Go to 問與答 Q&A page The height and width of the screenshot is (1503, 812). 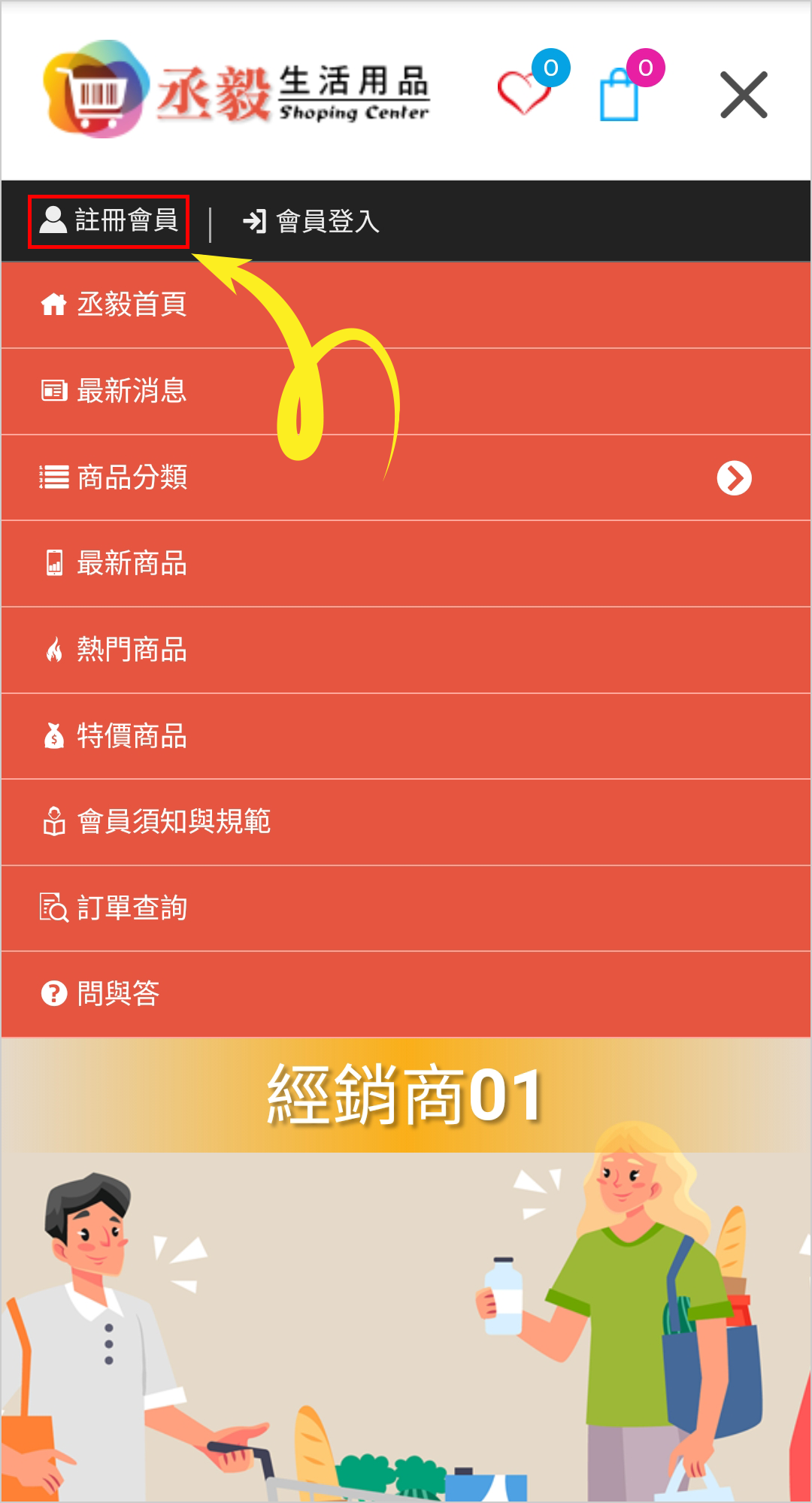tap(118, 994)
